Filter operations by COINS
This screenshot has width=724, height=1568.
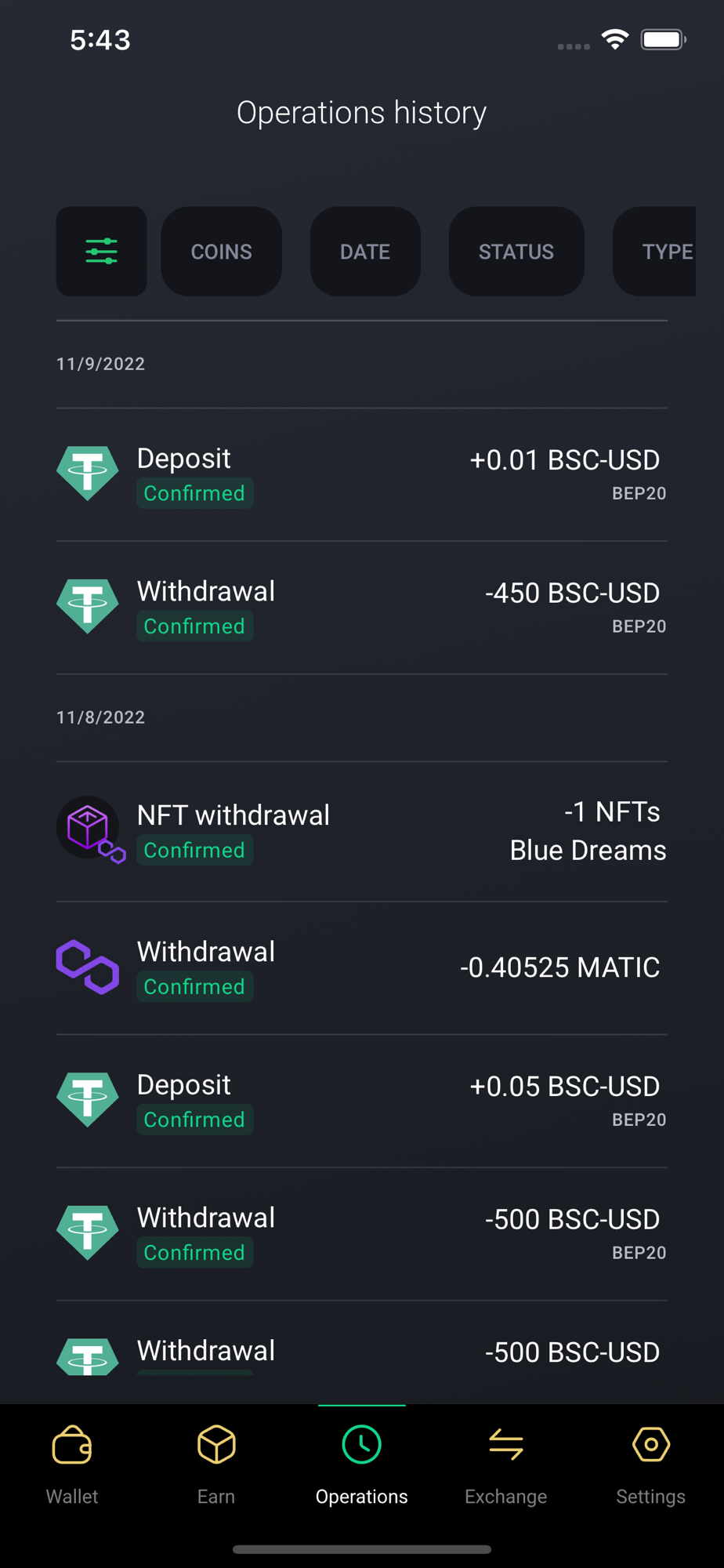[221, 252]
